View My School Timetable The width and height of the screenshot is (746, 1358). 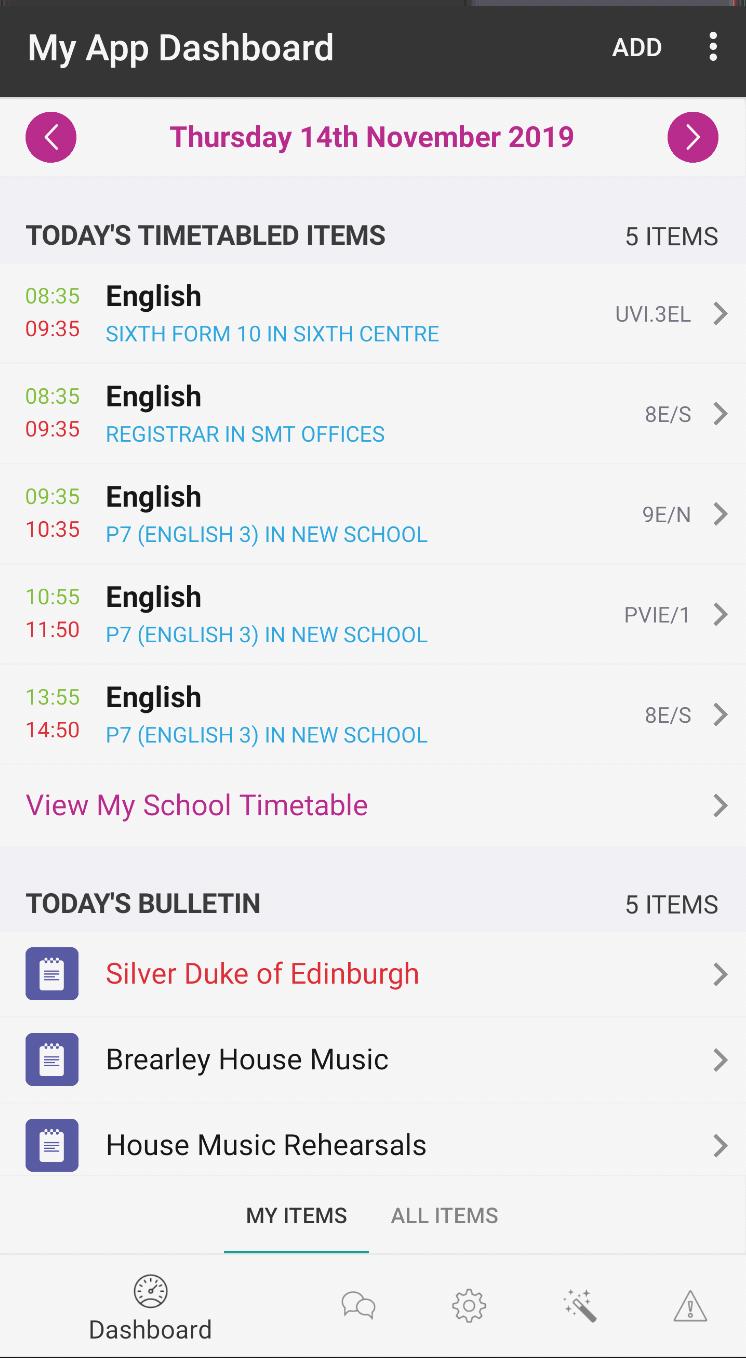coord(372,805)
